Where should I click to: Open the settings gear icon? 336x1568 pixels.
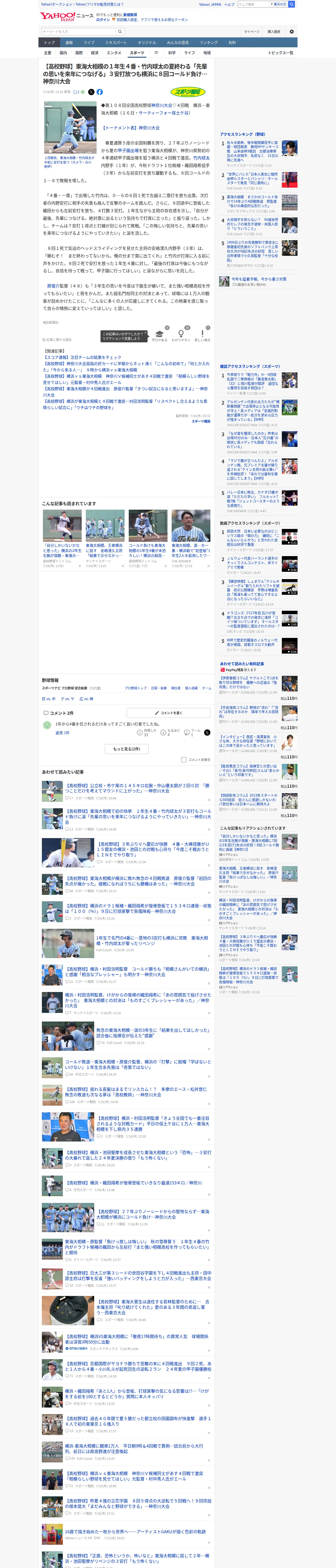click(292, 32)
